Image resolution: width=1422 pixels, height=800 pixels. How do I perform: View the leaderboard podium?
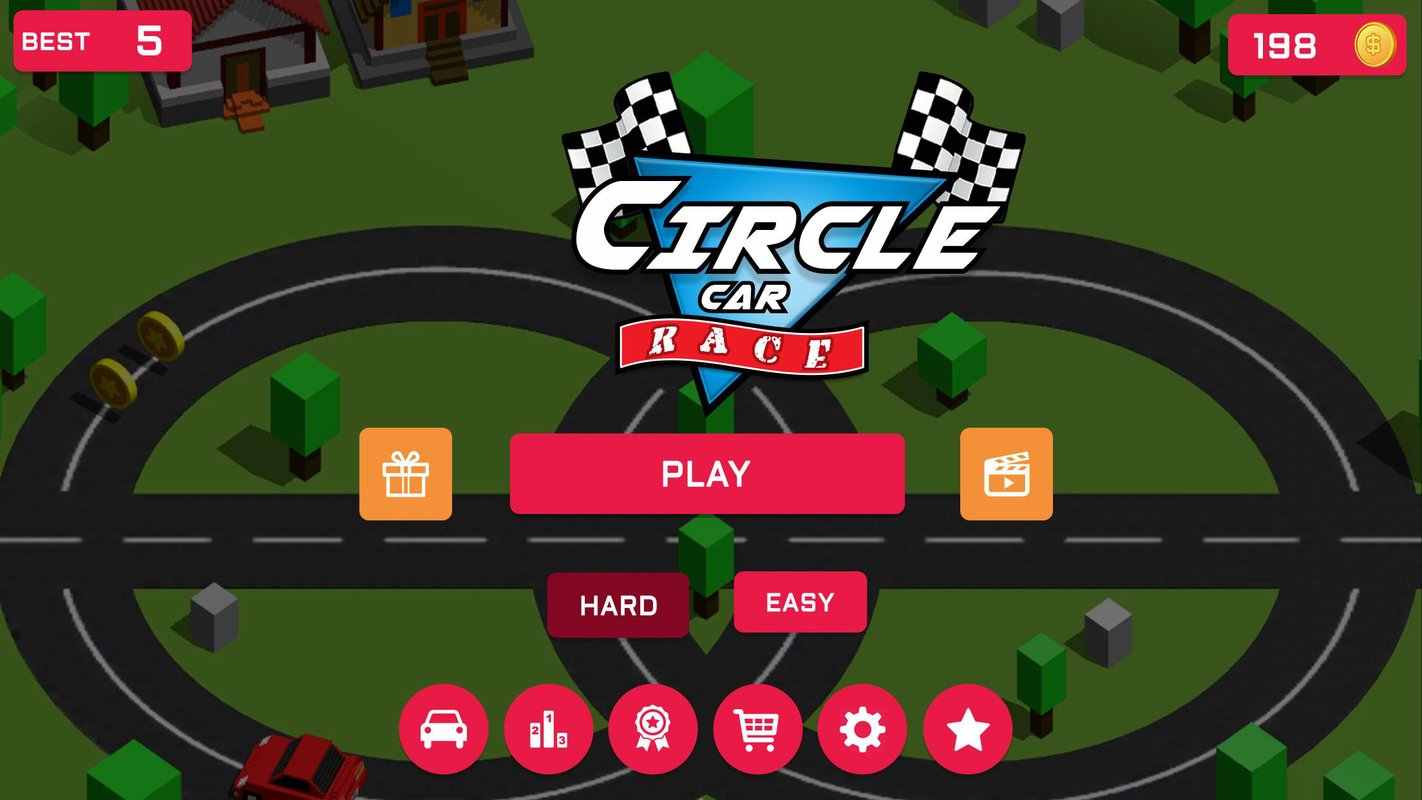[x=548, y=729]
